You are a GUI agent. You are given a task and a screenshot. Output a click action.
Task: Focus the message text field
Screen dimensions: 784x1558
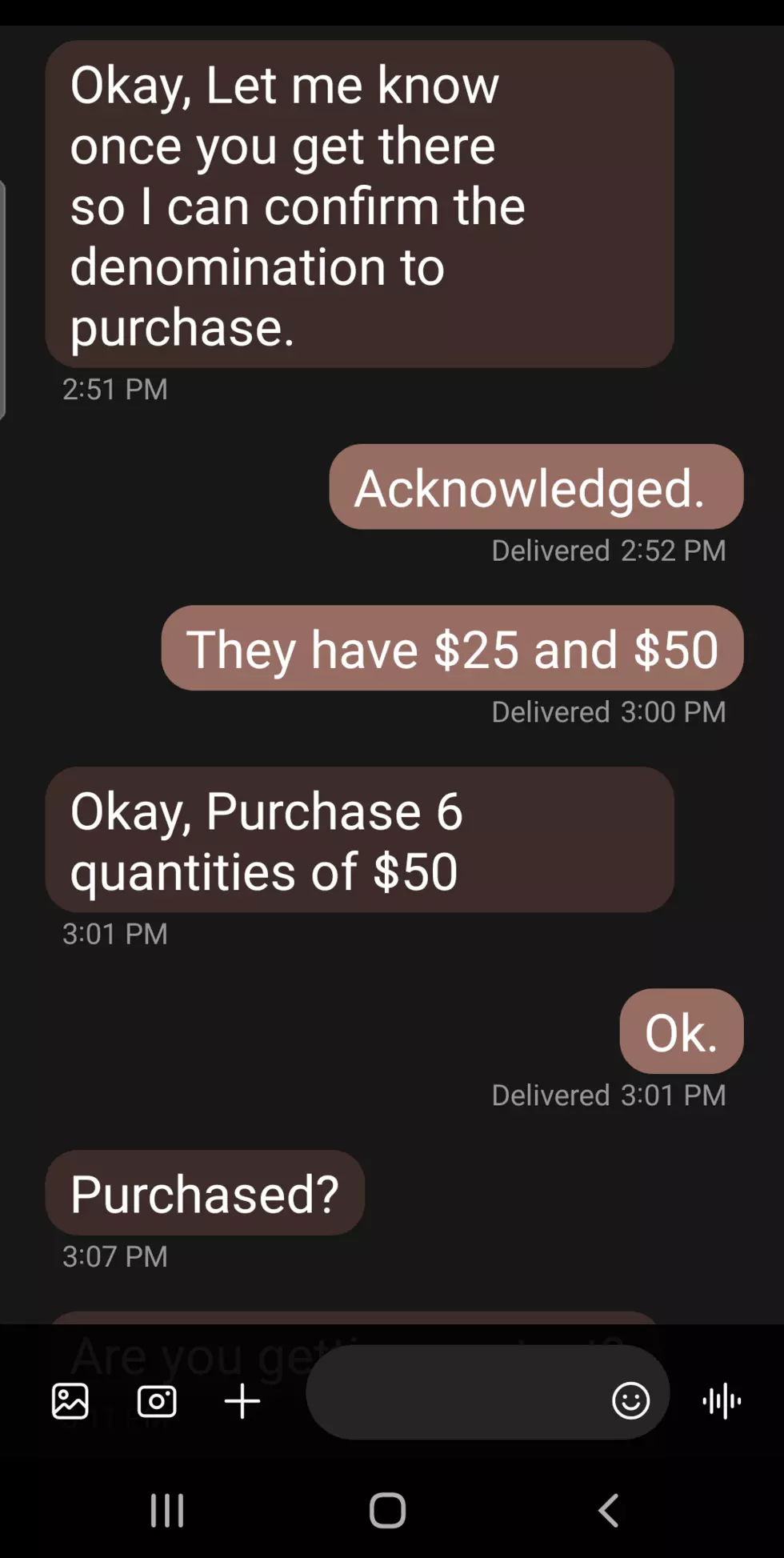(456, 1392)
